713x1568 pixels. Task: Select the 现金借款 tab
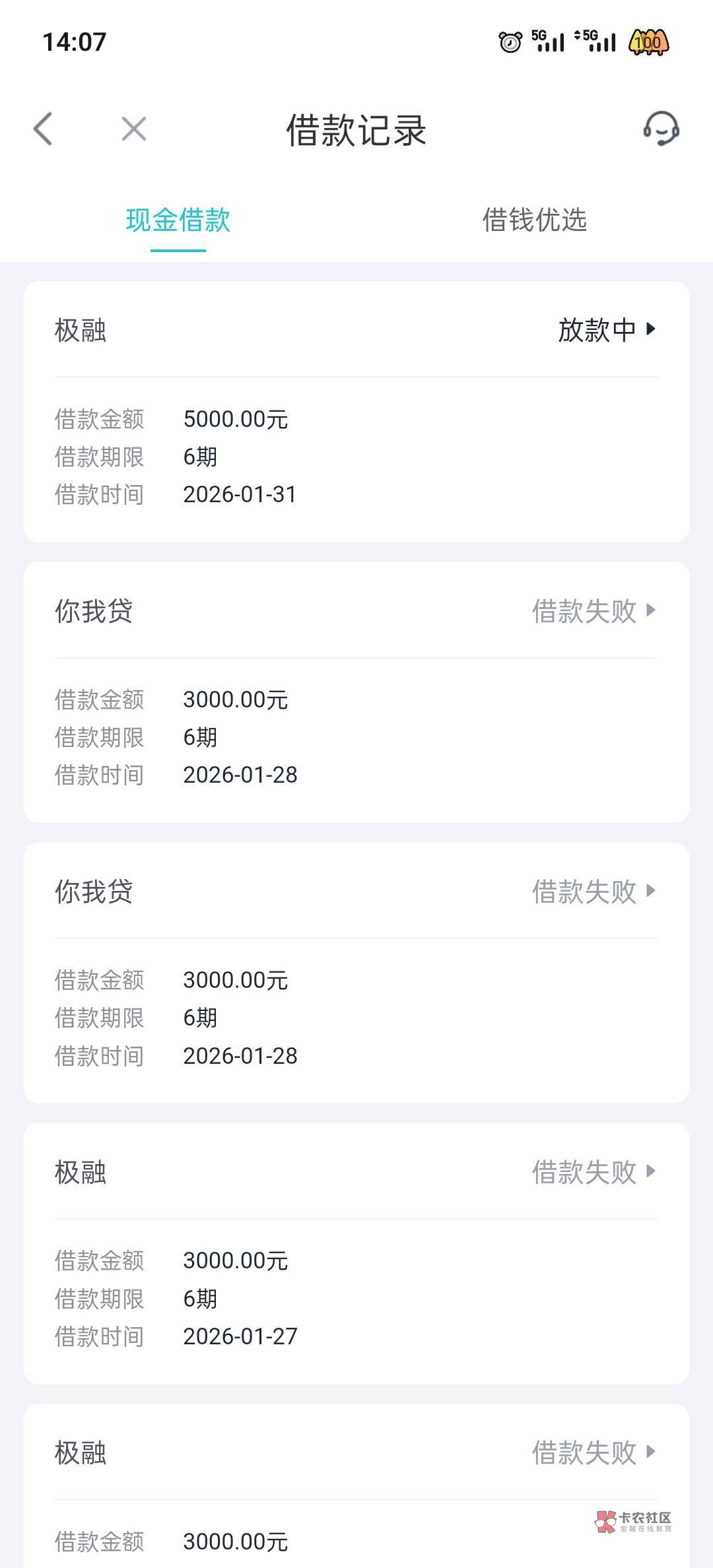point(178,220)
